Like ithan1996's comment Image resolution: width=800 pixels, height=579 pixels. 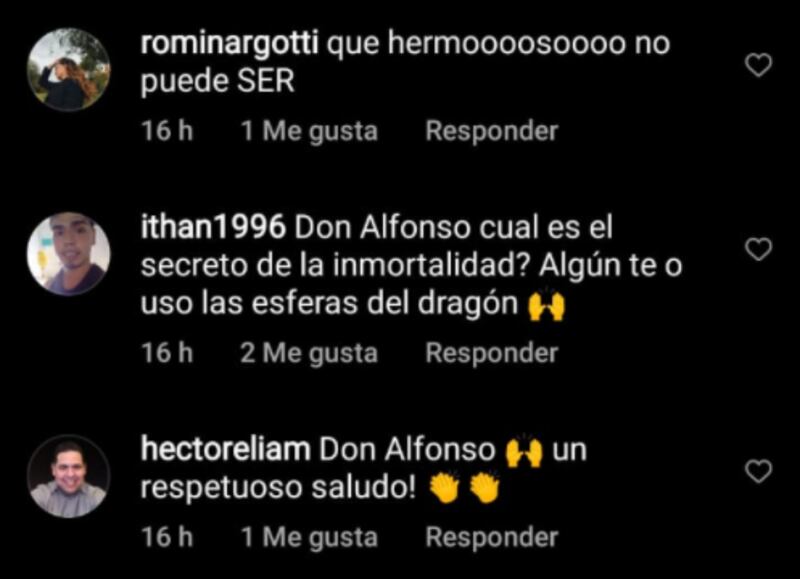coord(760,249)
